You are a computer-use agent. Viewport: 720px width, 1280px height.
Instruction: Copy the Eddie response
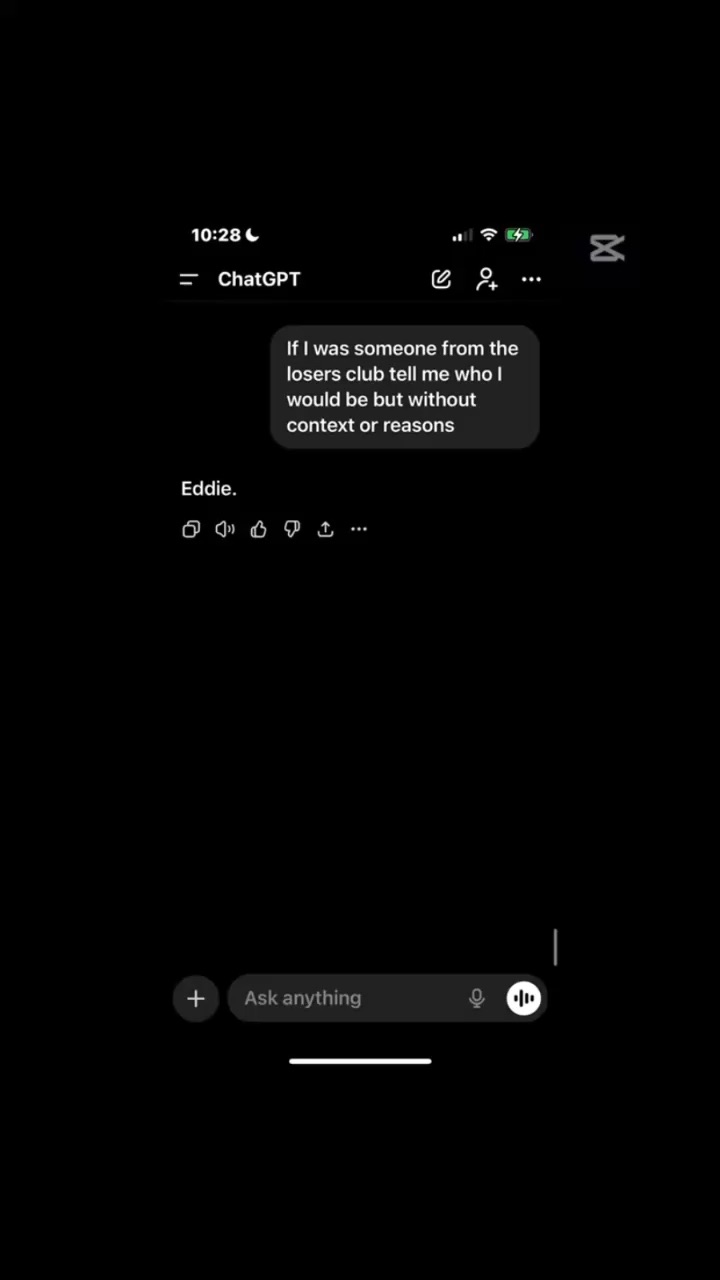[x=191, y=530]
